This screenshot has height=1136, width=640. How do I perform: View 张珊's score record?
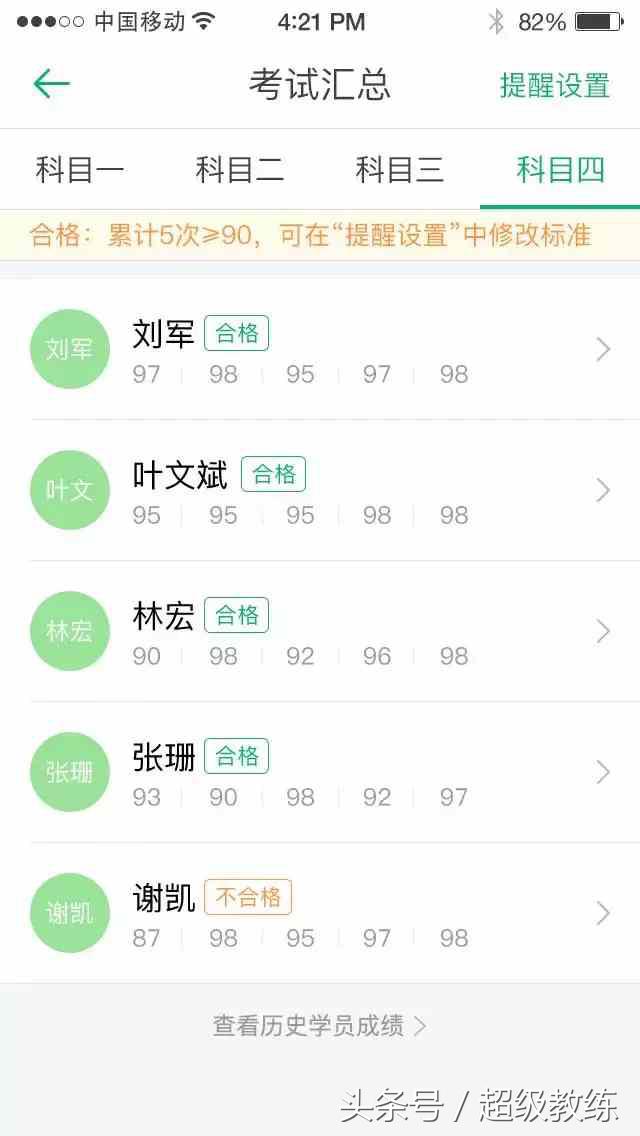click(320, 772)
